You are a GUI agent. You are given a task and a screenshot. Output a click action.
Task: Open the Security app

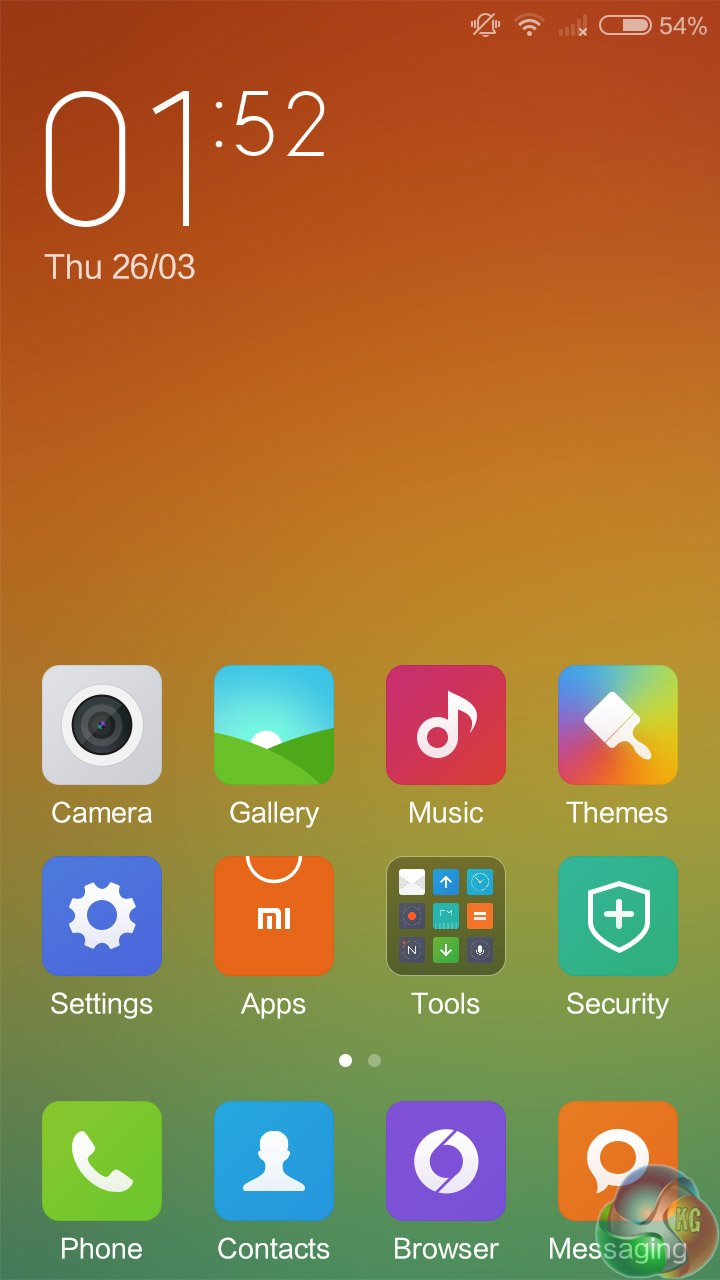pyautogui.click(x=618, y=915)
